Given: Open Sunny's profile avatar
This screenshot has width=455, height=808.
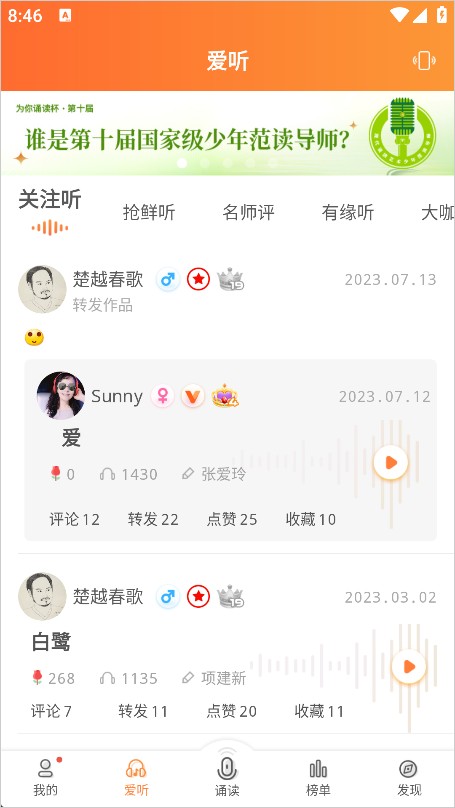Looking at the screenshot, I should click(61, 396).
